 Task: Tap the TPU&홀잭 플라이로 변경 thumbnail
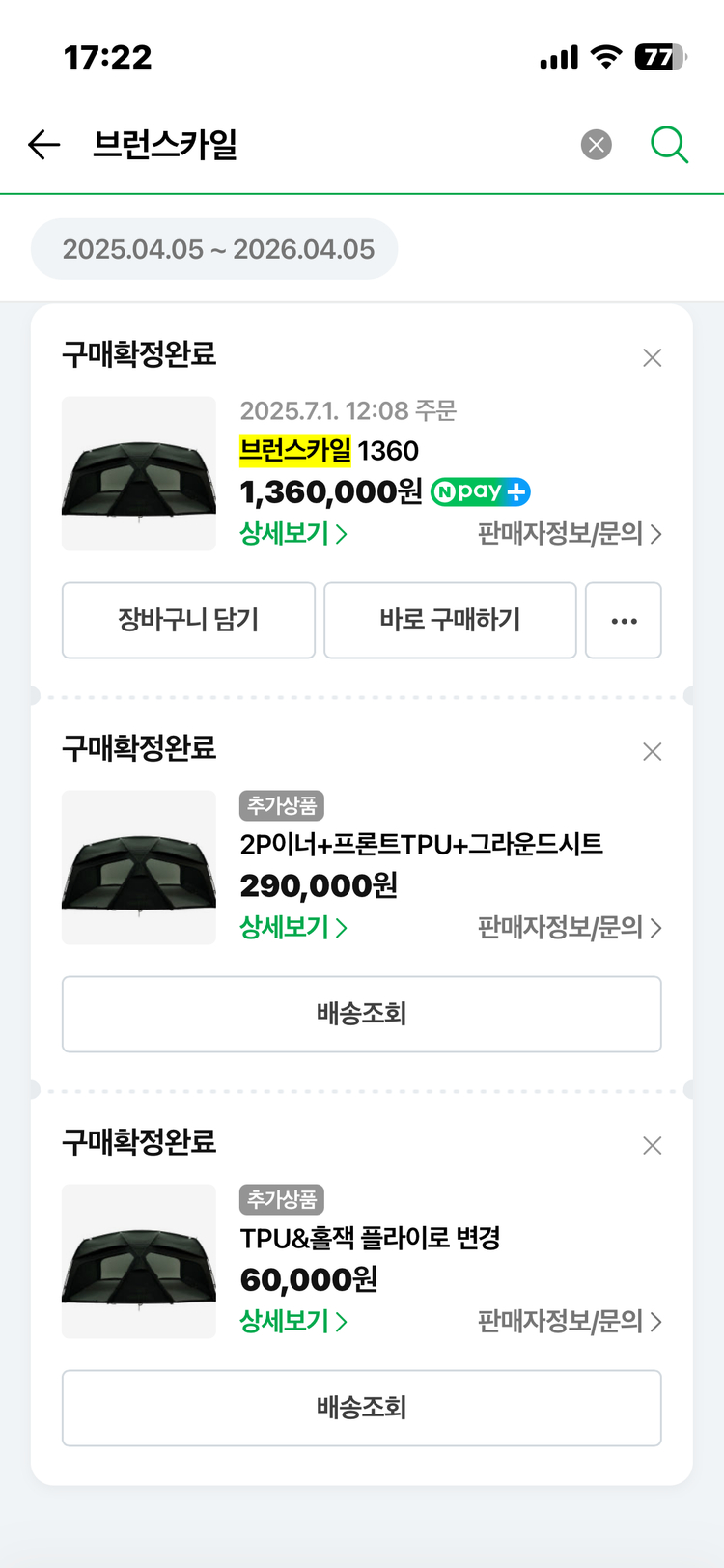coord(139,1261)
